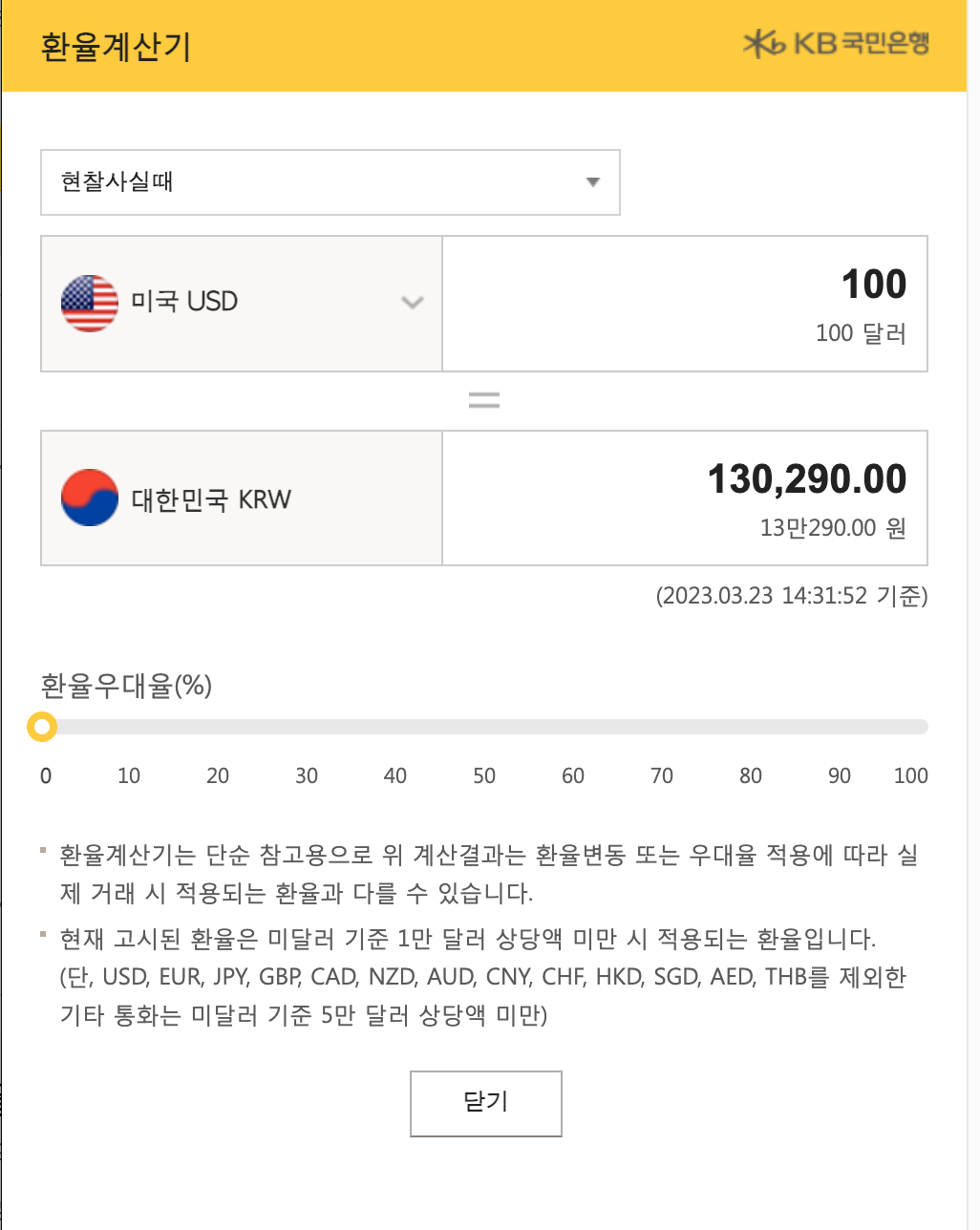Click the orange slider handle knob
980x1230 pixels.
(41, 728)
